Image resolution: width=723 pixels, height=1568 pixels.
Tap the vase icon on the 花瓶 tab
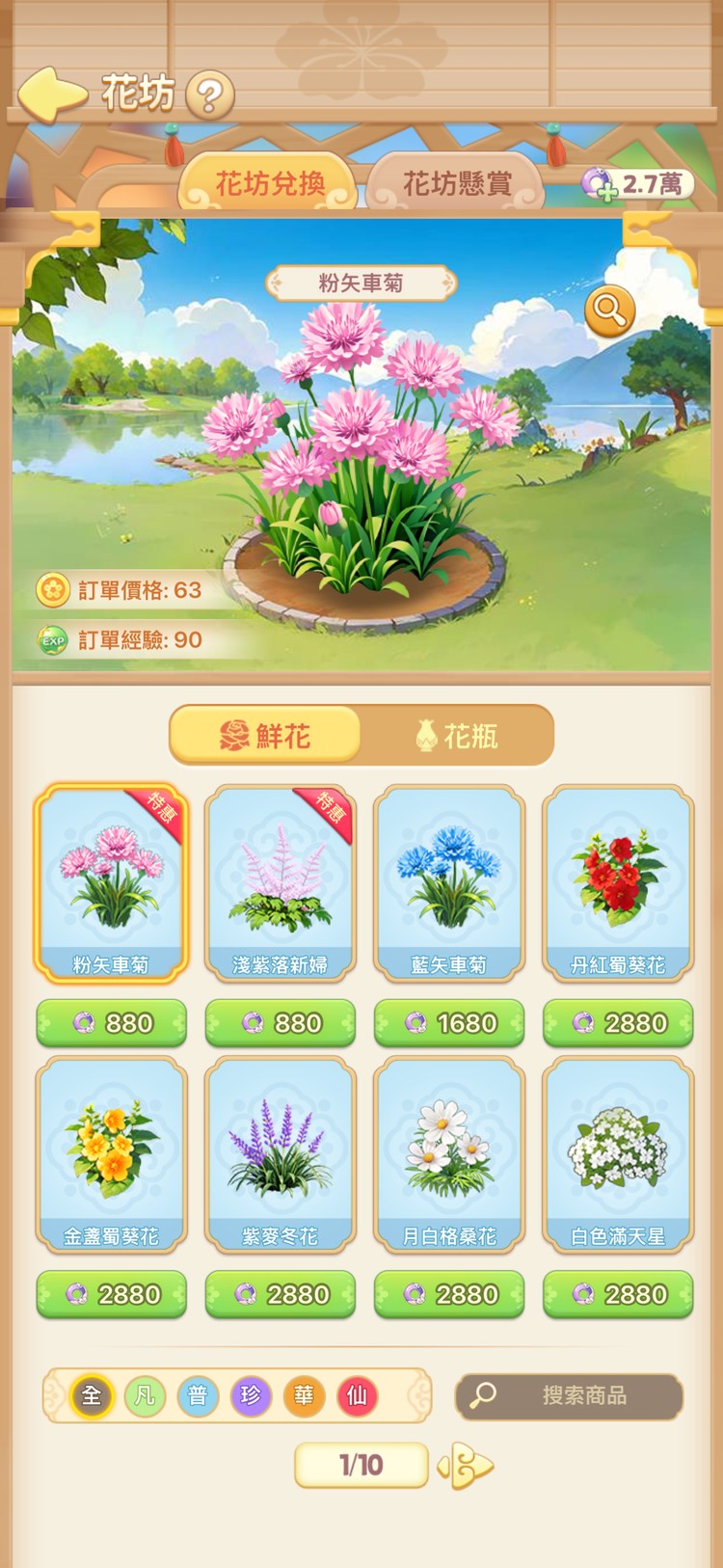[425, 735]
